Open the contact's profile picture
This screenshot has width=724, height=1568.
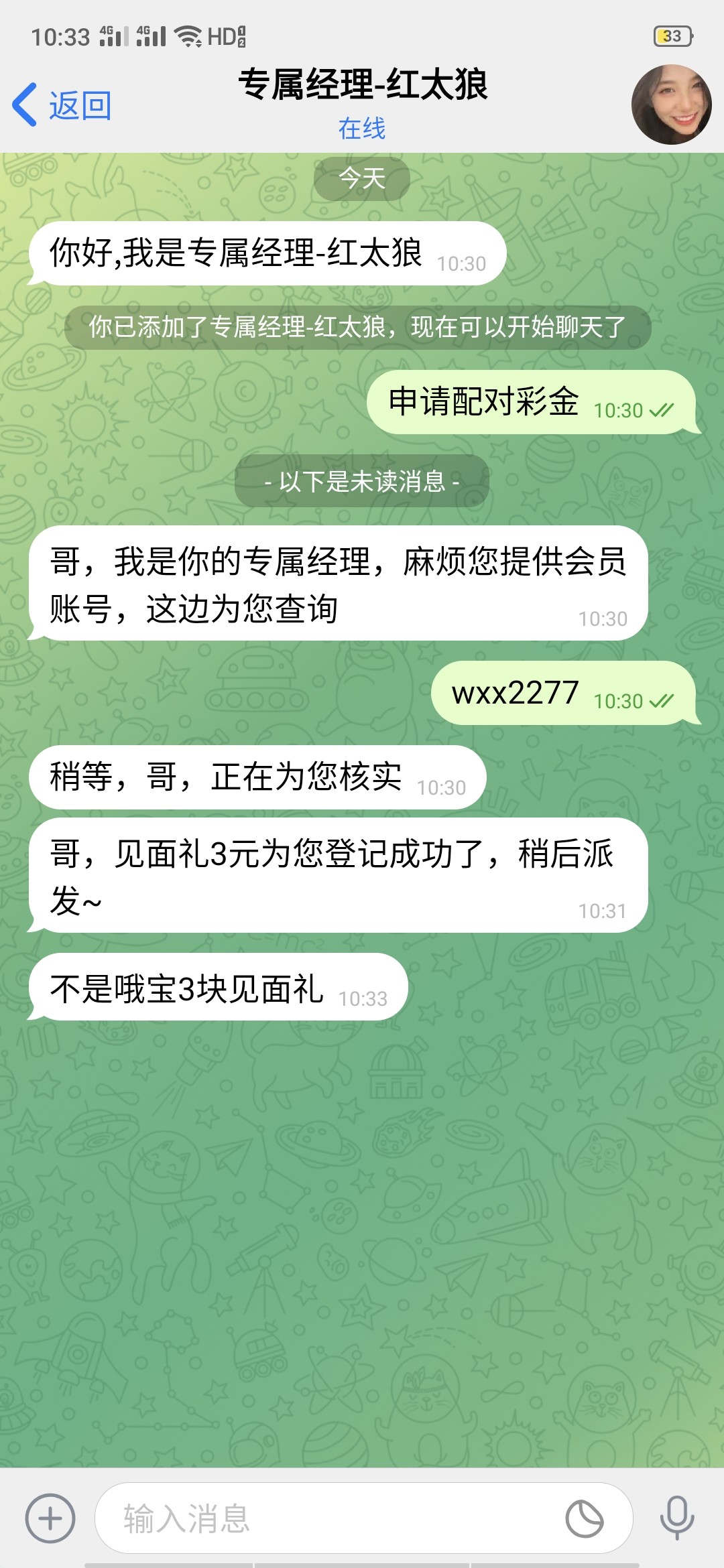[x=671, y=105]
